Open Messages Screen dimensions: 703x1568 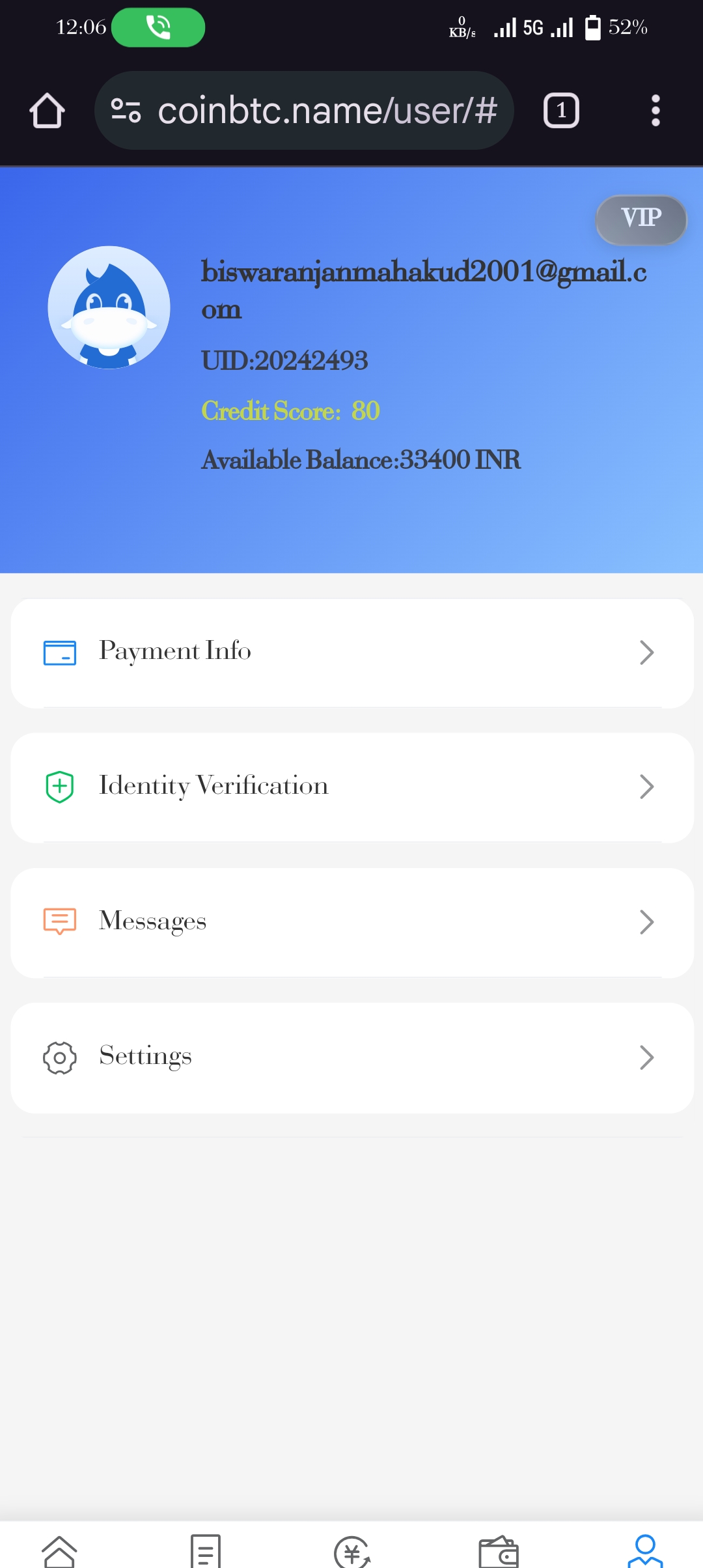click(x=352, y=921)
